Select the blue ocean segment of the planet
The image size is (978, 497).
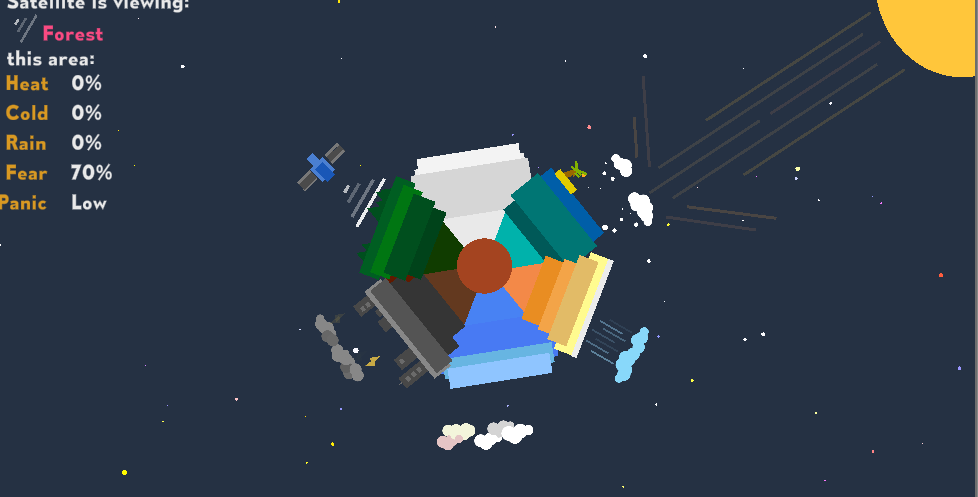[500, 340]
